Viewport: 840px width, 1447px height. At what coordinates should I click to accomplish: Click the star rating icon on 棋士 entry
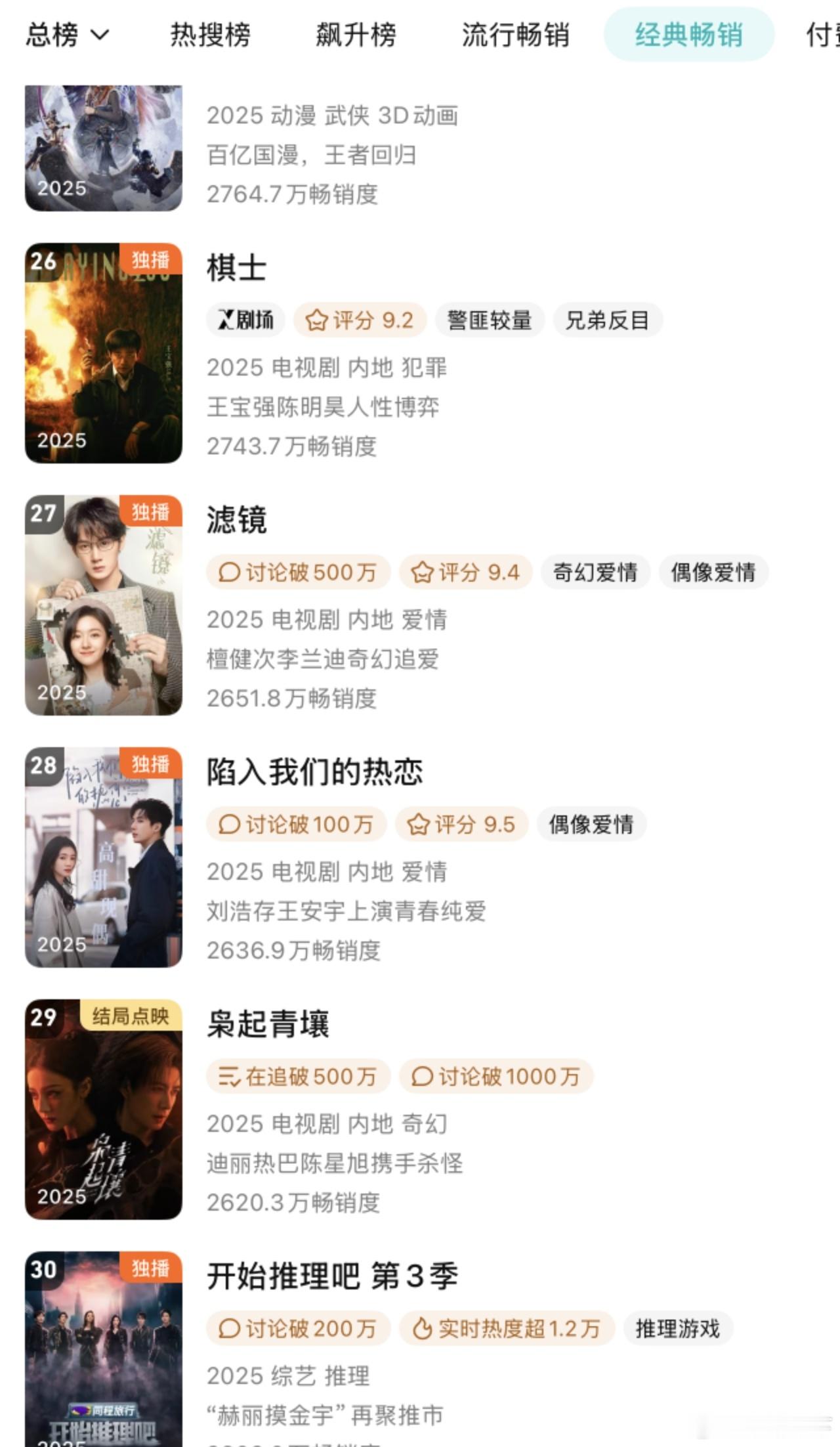pos(318,319)
